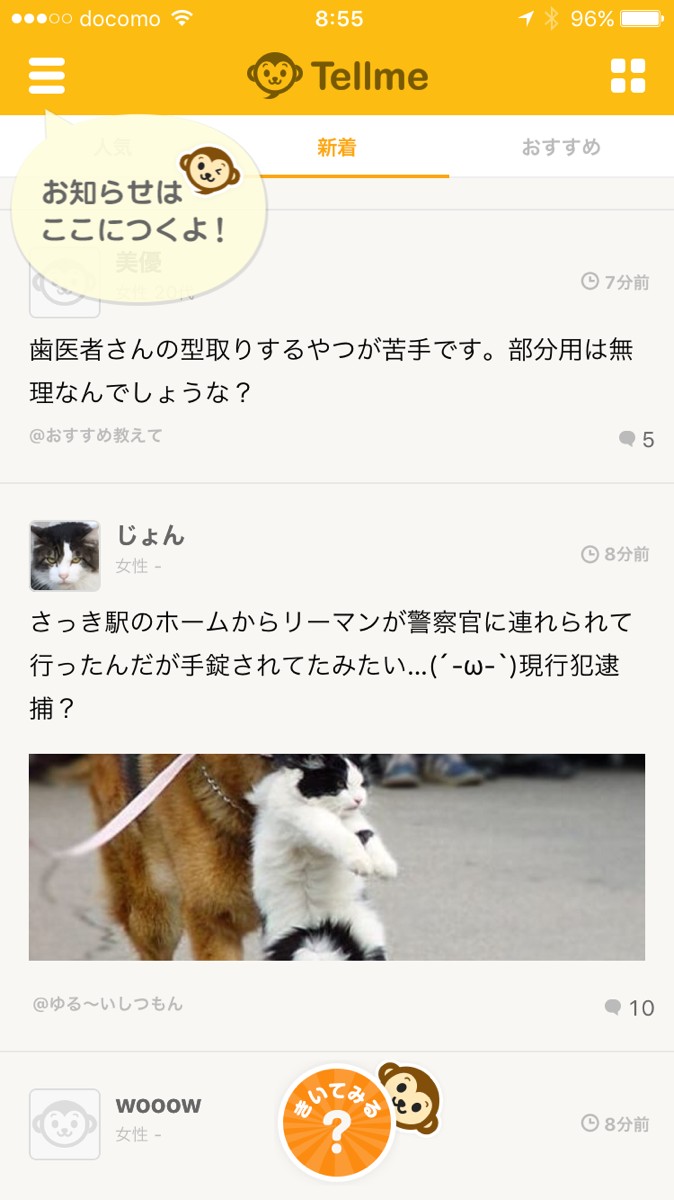Open the hamburger menu
Viewport: 674px width, 1200px height.
(47, 76)
